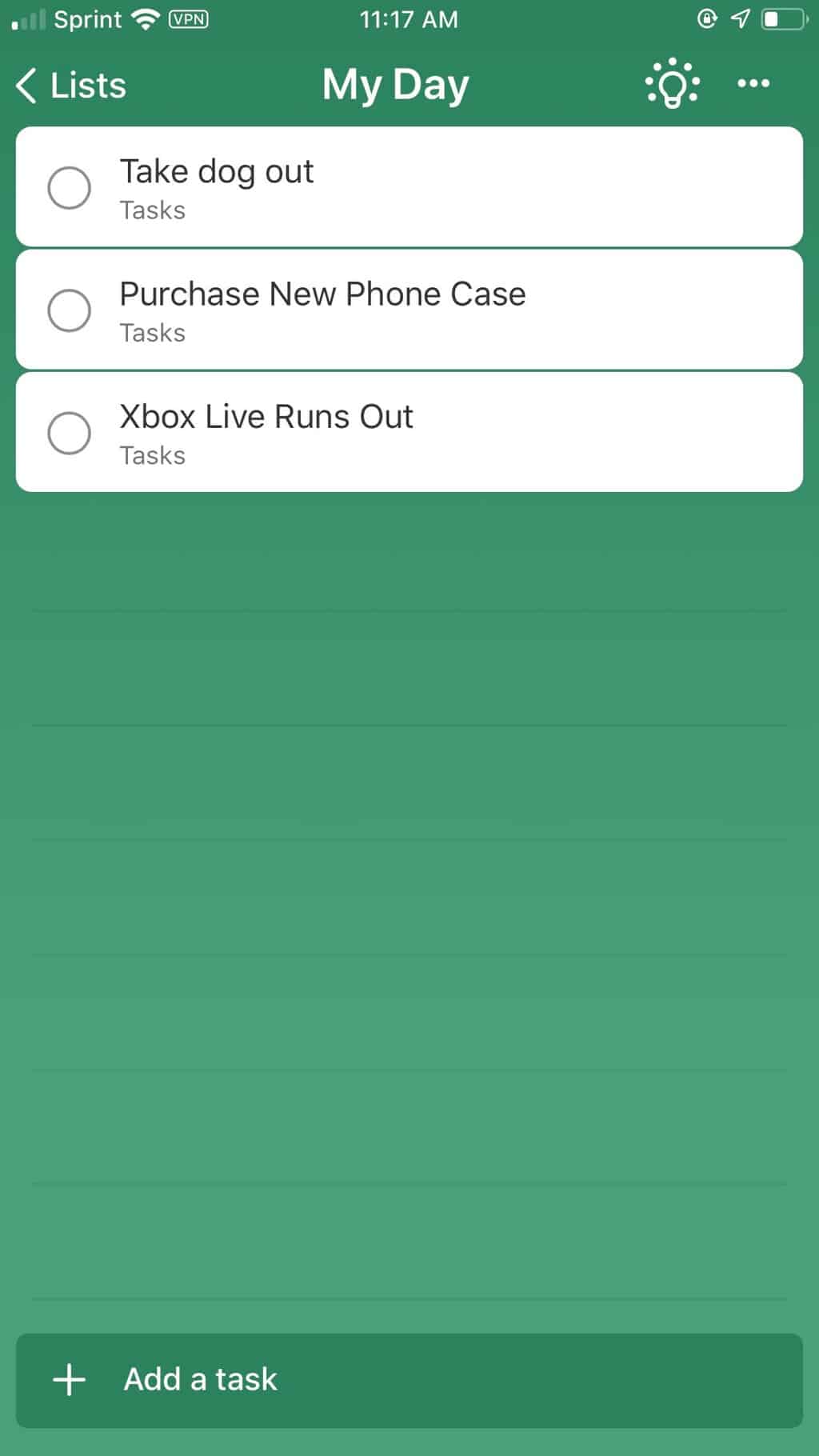Tap Add a task
The image size is (819, 1456).
click(409, 1380)
